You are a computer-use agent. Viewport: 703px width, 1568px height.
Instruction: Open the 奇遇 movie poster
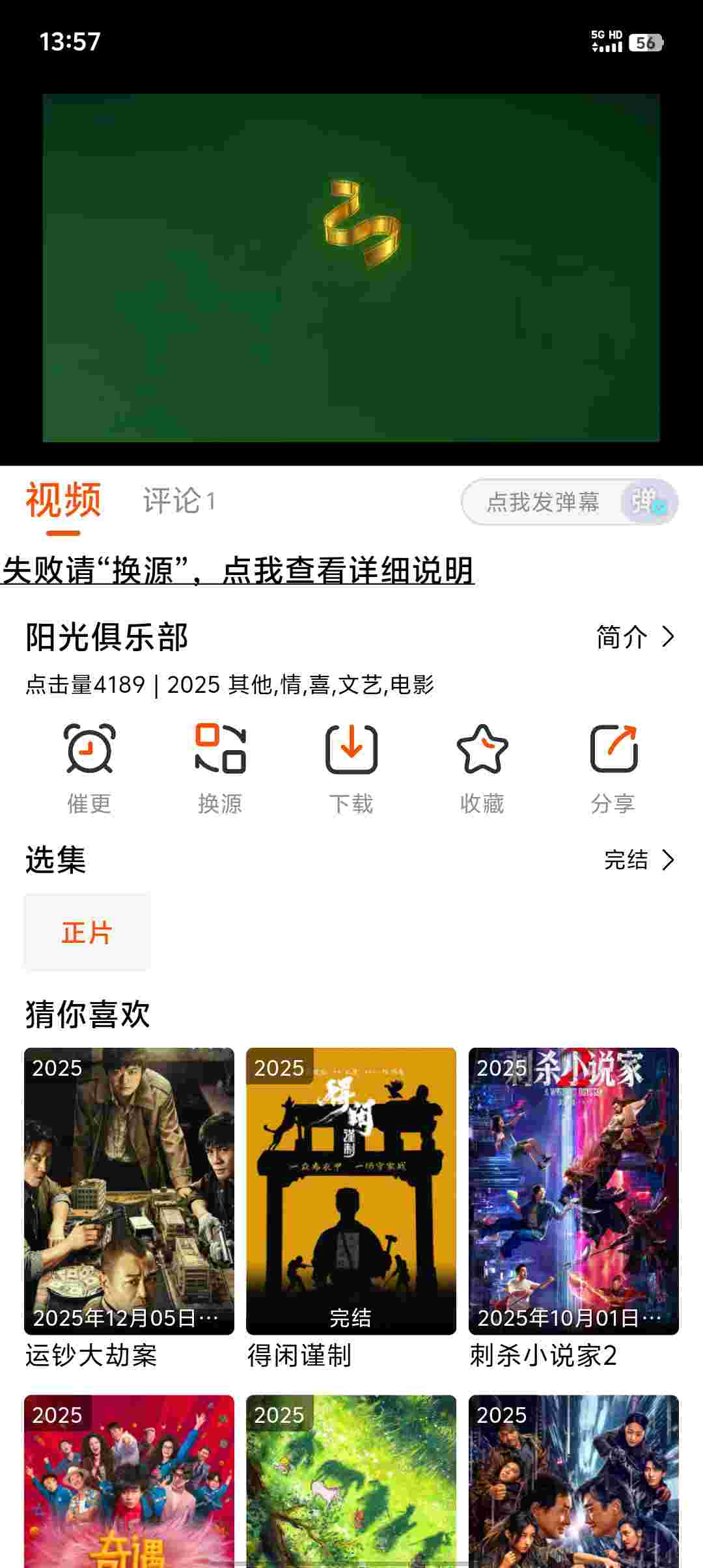coord(129,1485)
